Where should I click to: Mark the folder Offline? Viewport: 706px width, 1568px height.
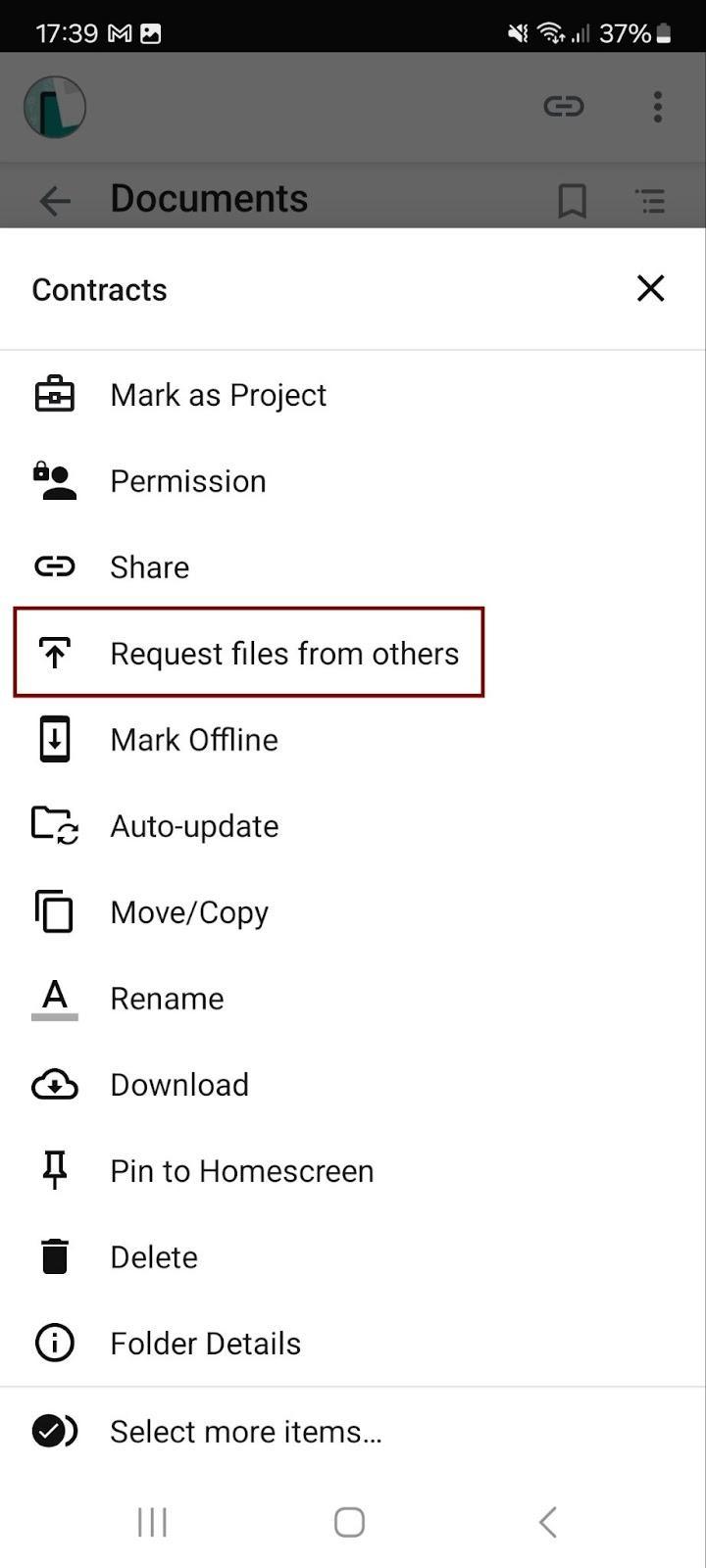[353, 740]
